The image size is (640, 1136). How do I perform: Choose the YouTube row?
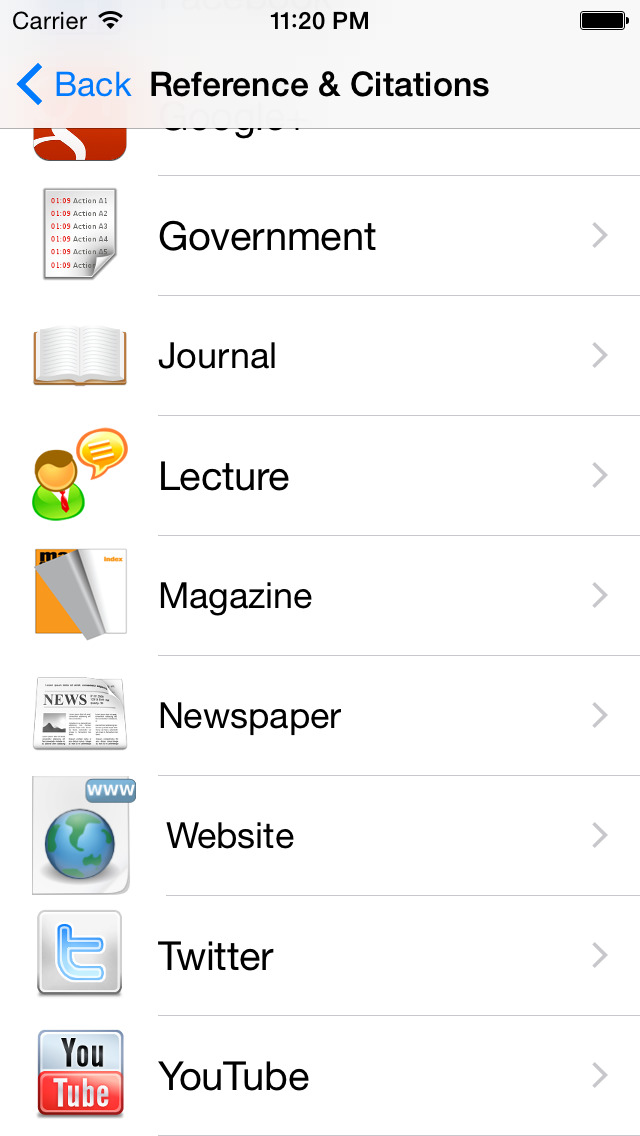(320, 1076)
